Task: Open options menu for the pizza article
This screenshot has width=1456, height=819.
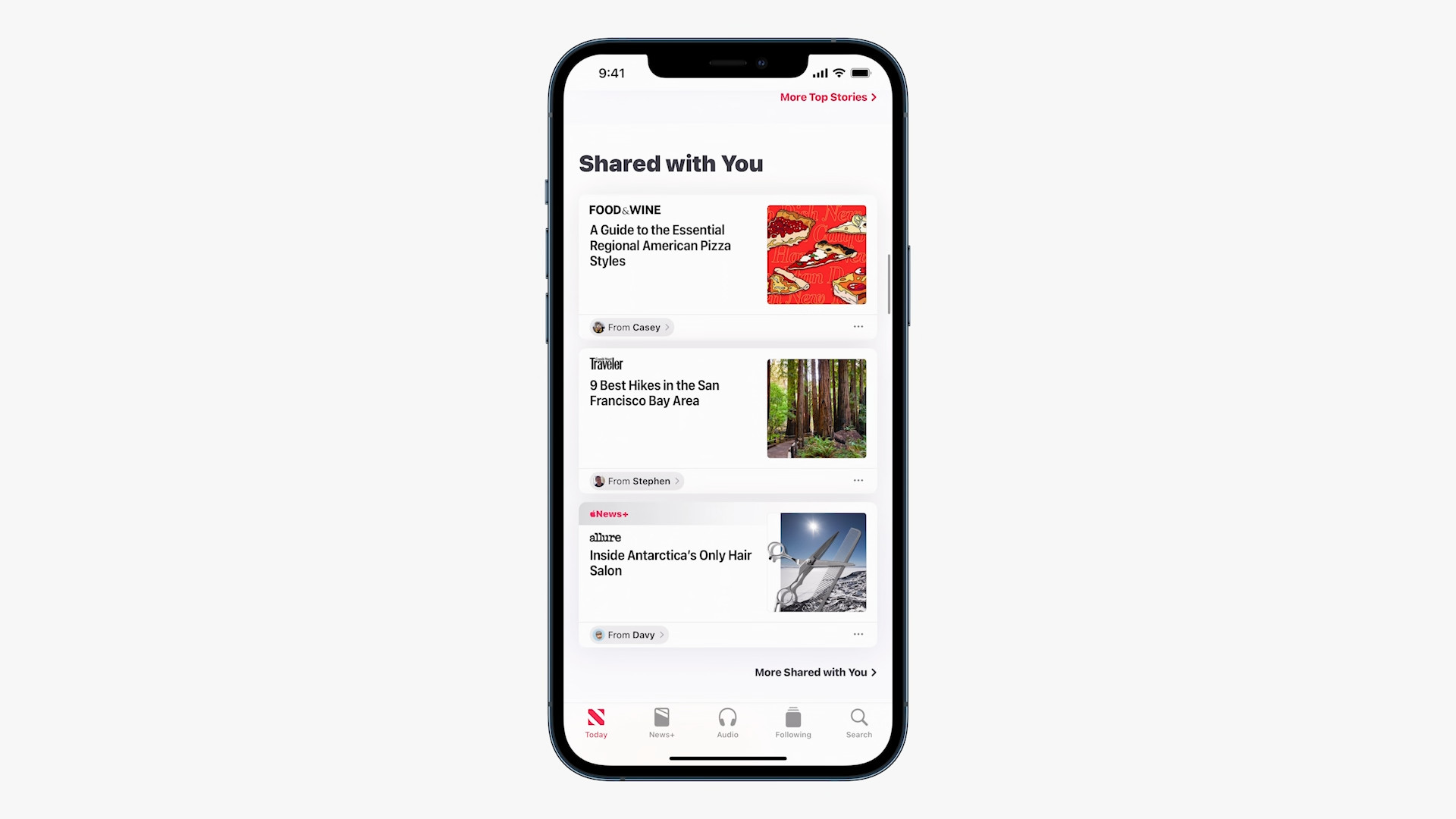Action: [x=858, y=327]
